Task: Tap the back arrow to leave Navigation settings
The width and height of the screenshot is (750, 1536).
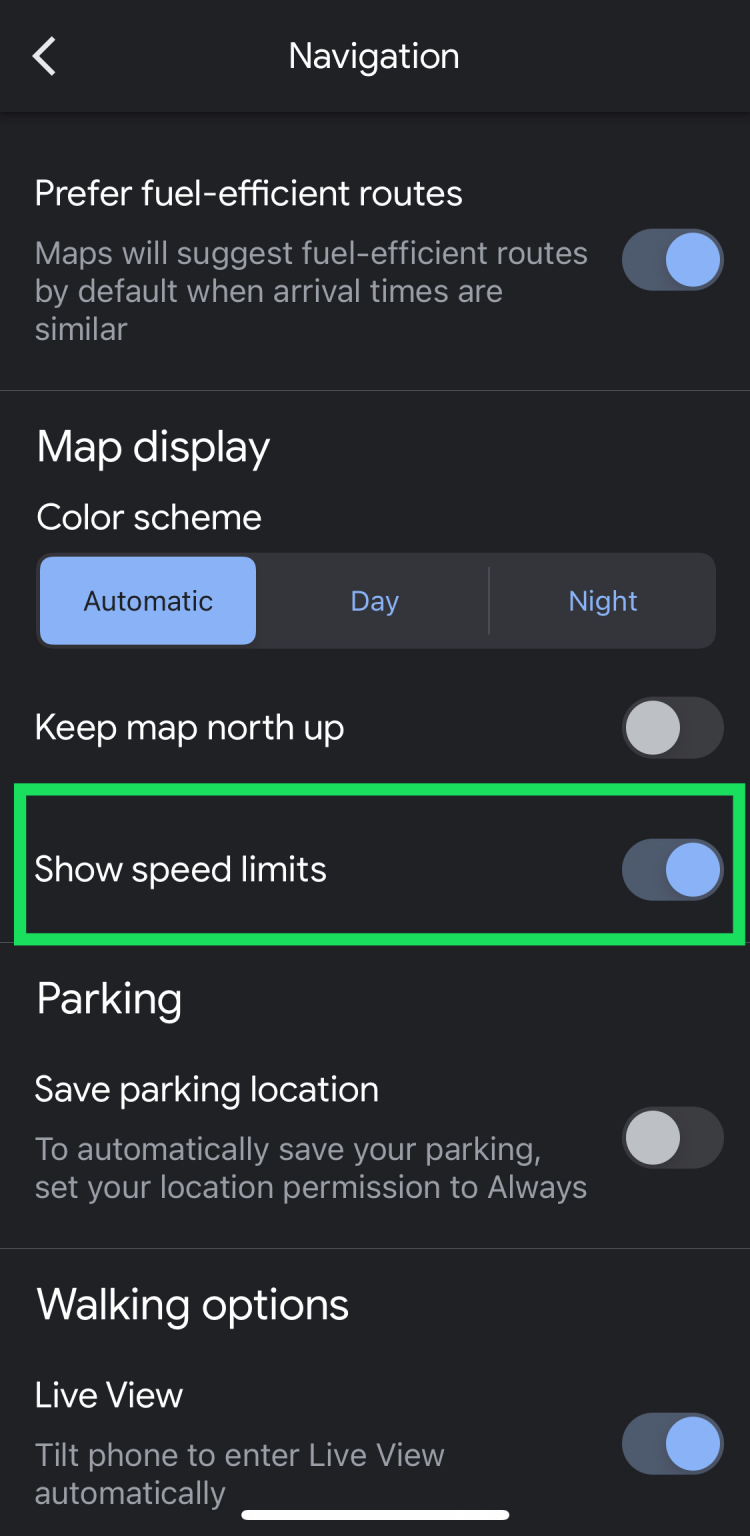Action: (44, 56)
